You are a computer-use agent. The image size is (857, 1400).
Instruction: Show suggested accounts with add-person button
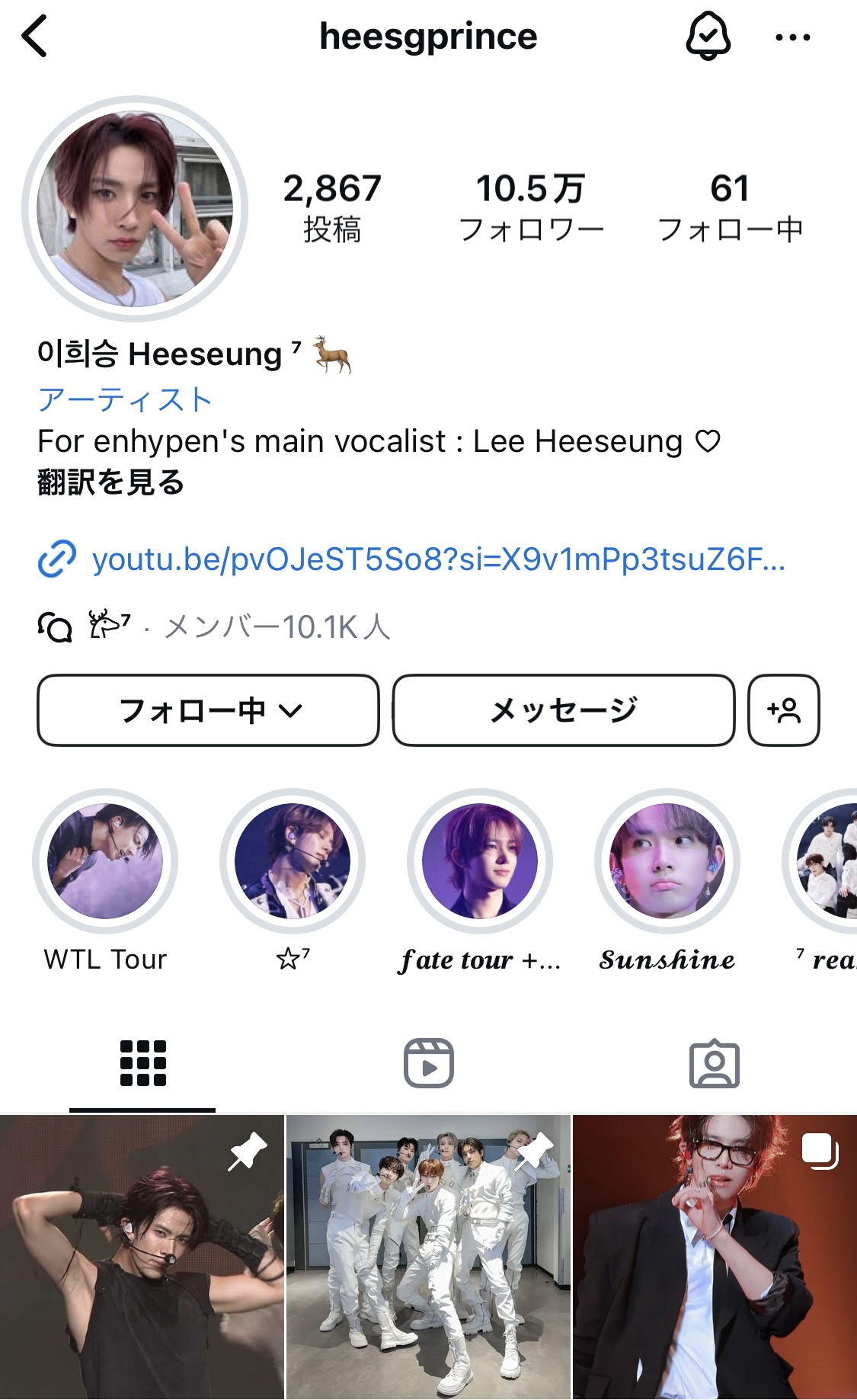tap(784, 710)
